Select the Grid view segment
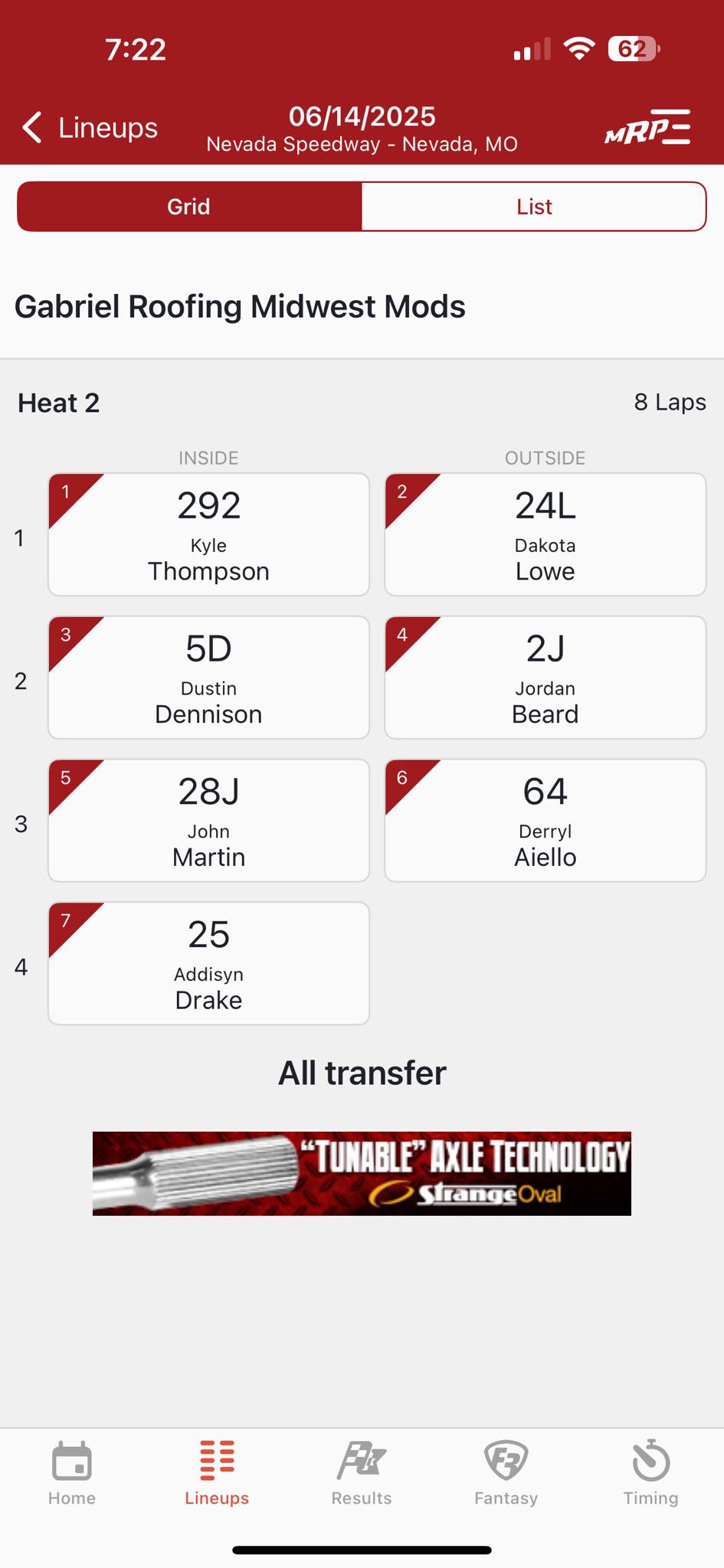This screenshot has width=724, height=1568. point(189,207)
